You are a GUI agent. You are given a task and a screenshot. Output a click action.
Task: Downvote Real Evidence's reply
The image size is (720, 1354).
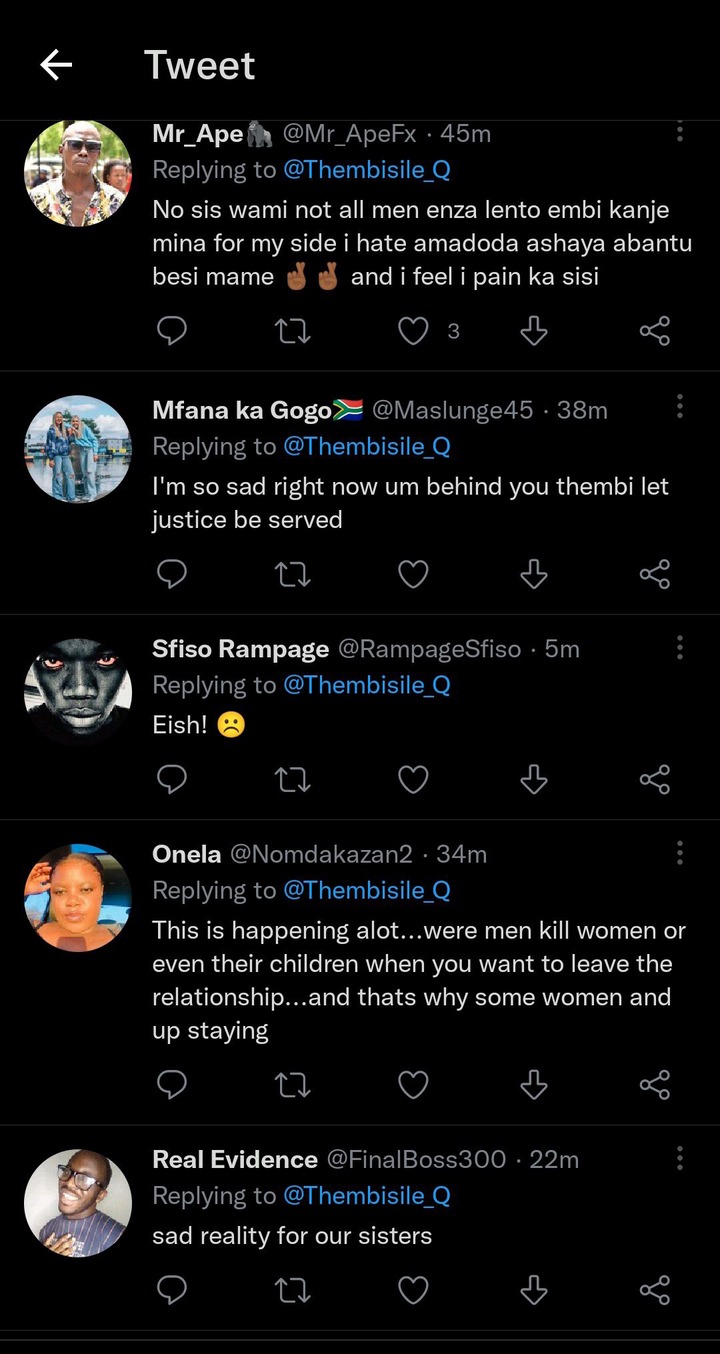[x=534, y=1290]
